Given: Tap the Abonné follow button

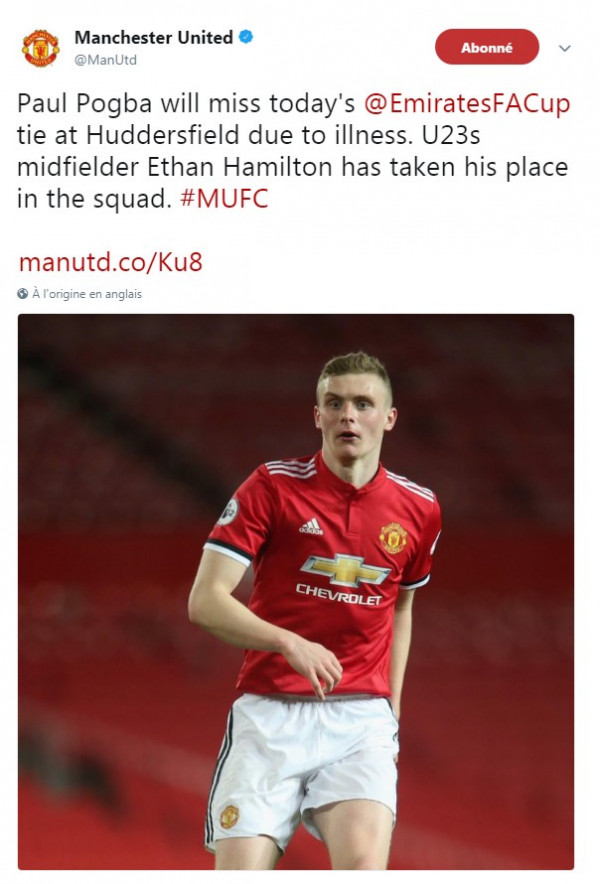Looking at the screenshot, I should point(487,47).
